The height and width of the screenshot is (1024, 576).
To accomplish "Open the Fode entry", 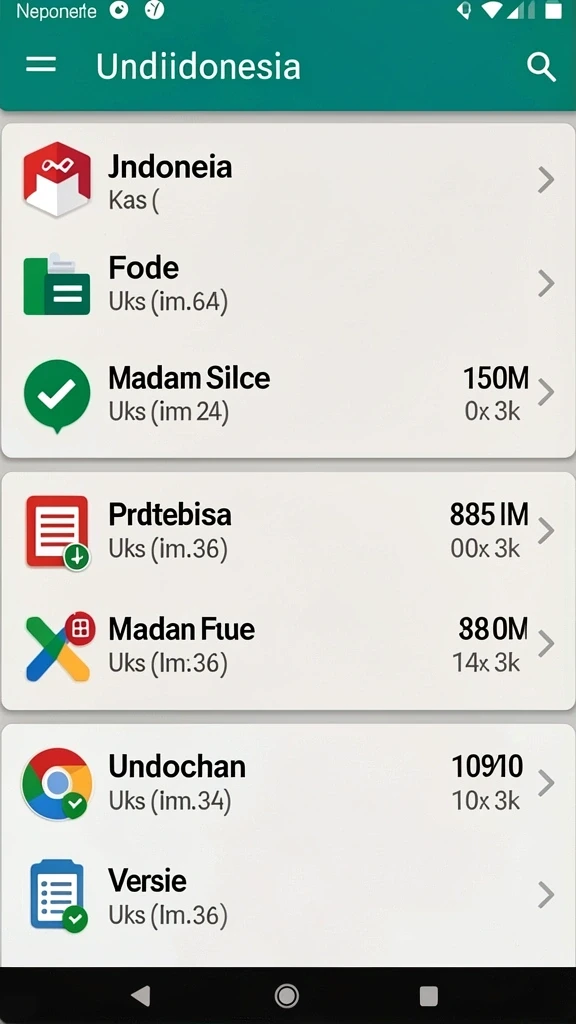I will (288, 284).
